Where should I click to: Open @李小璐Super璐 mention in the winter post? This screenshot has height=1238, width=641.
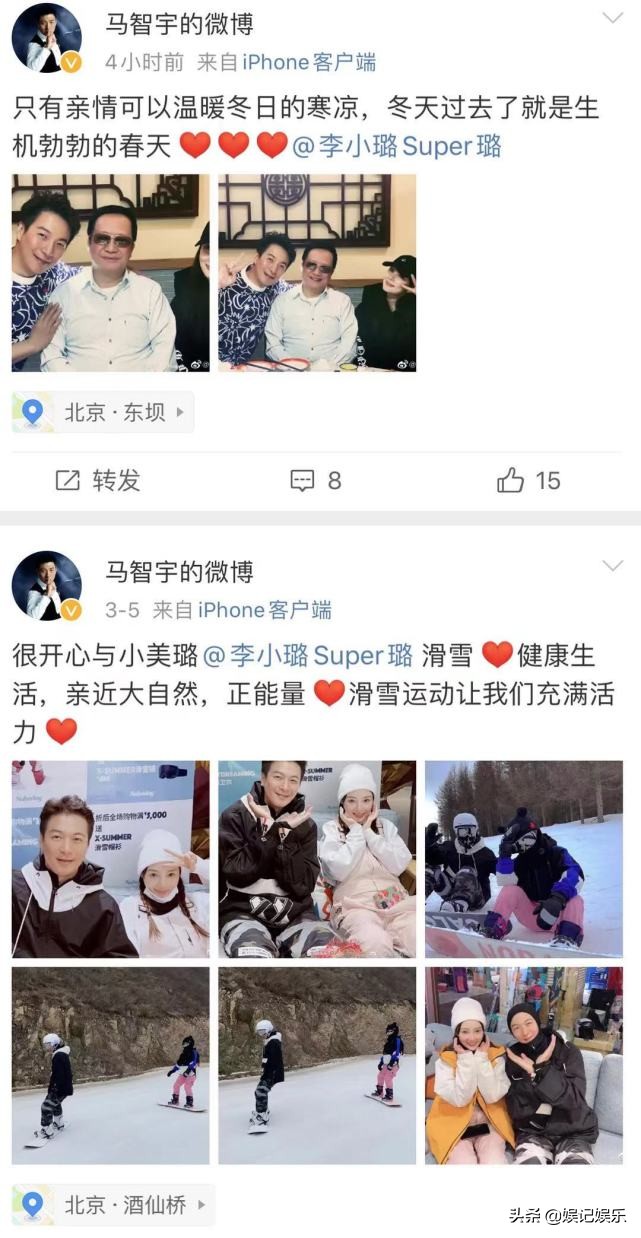tap(396, 147)
